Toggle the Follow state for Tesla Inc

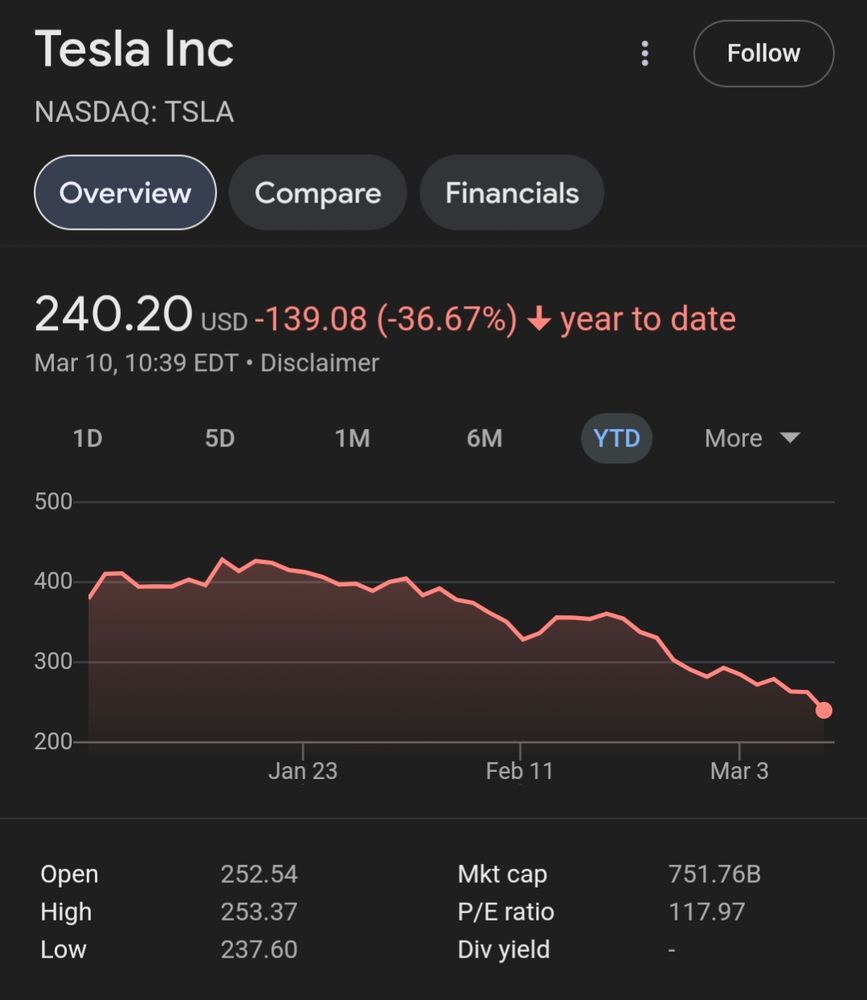pyautogui.click(x=763, y=54)
